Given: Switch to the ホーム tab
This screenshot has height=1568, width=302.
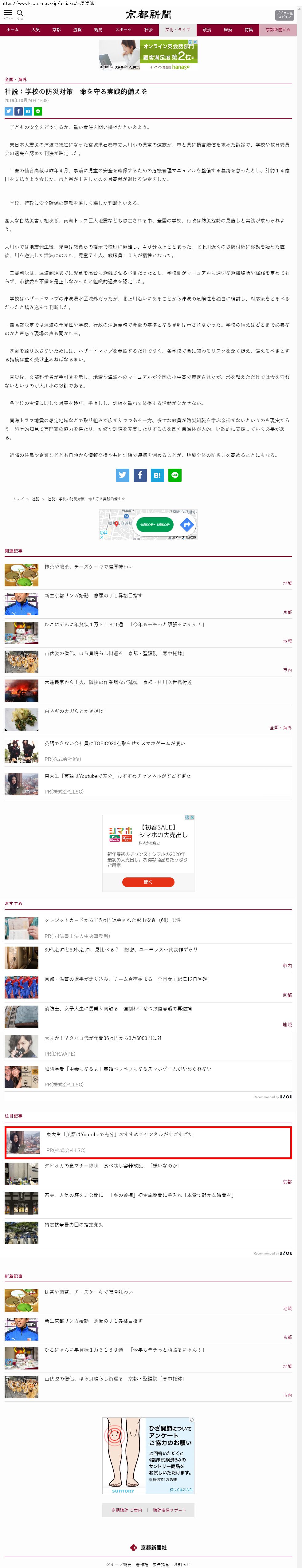Looking at the screenshot, I should coord(12,30).
